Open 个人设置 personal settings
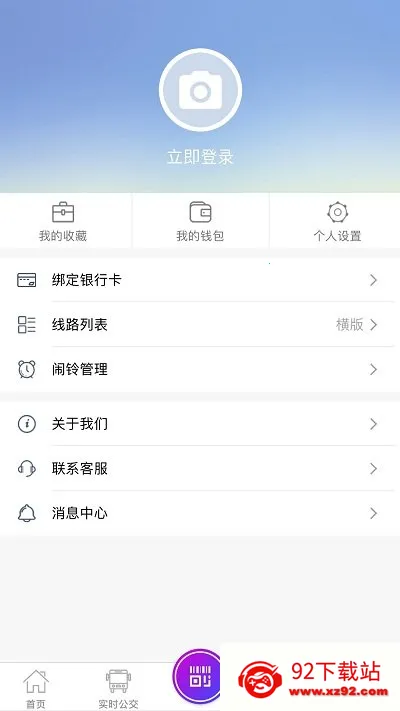Image resolution: width=400 pixels, height=711 pixels. pos(337,221)
